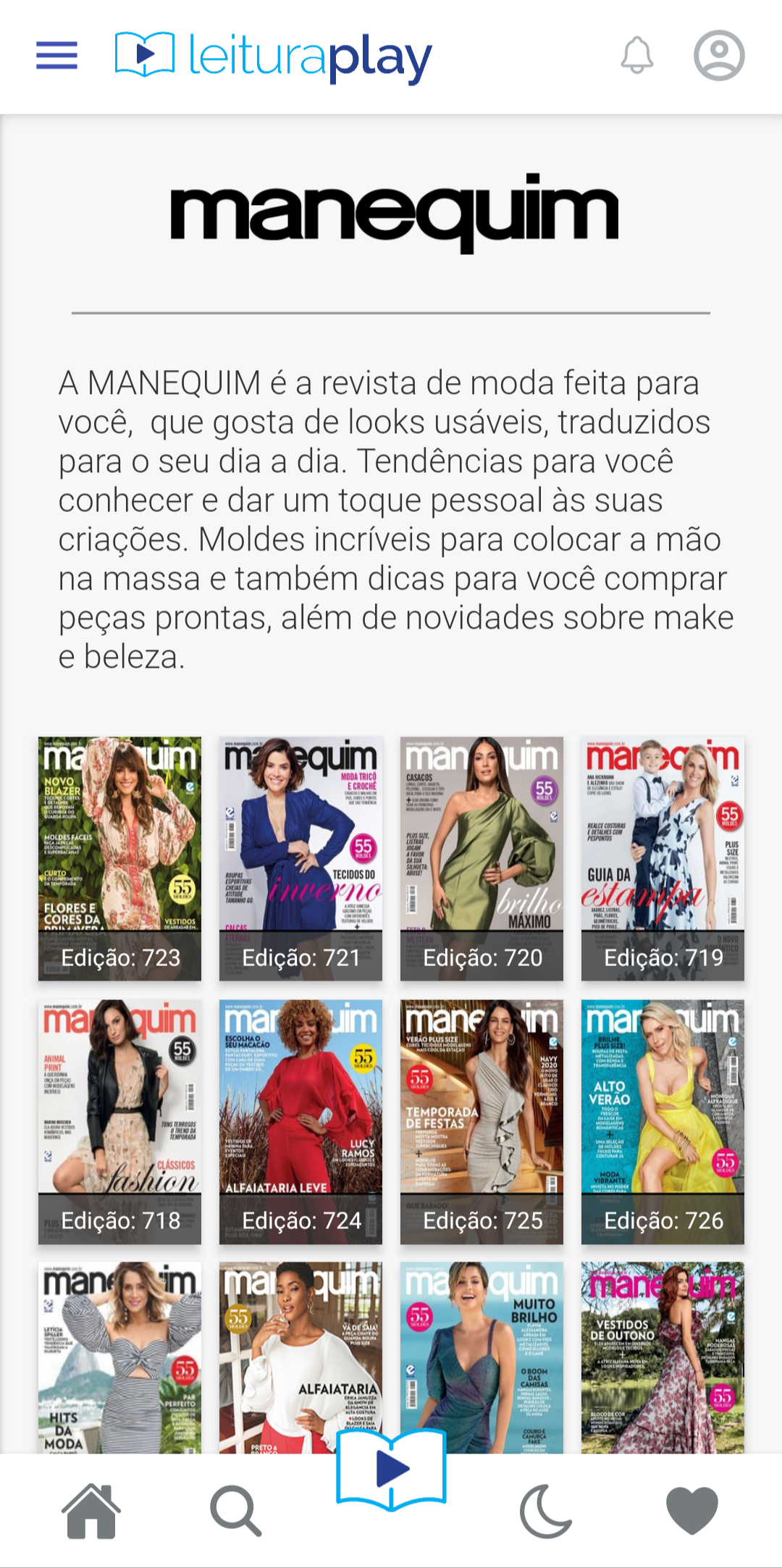
Task: Open the user profile icon
Action: [719, 56]
